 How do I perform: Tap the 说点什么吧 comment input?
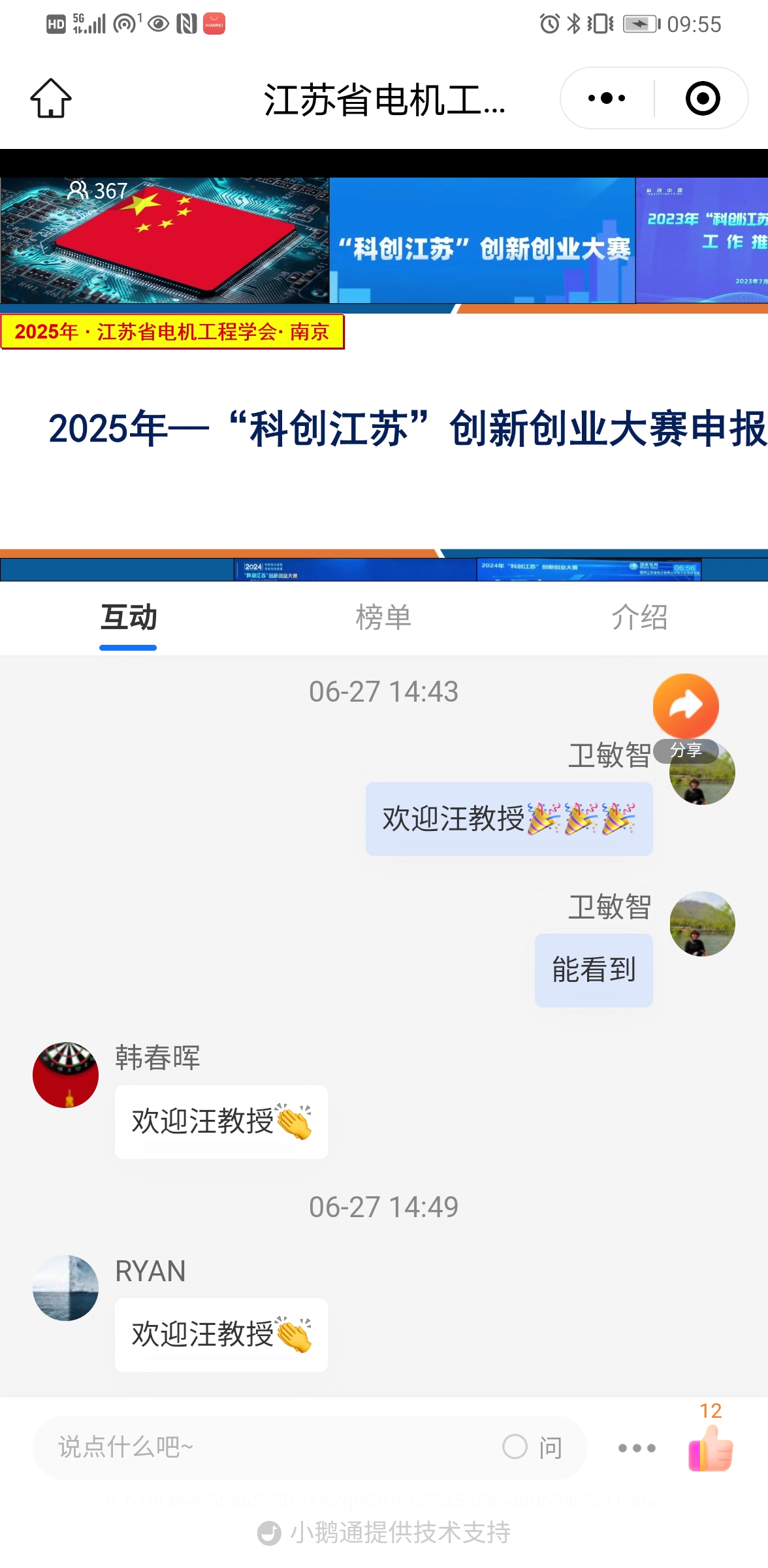click(x=261, y=1447)
